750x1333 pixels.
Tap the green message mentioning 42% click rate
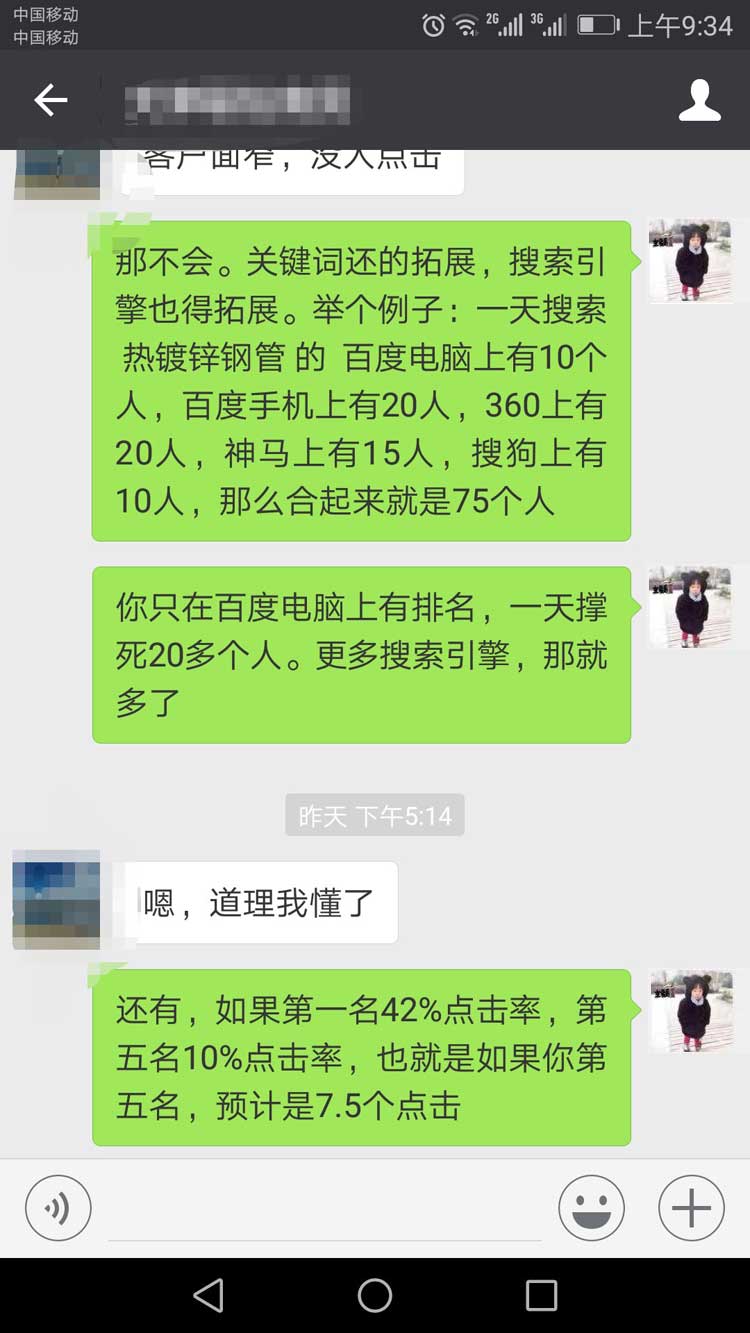(362, 1056)
